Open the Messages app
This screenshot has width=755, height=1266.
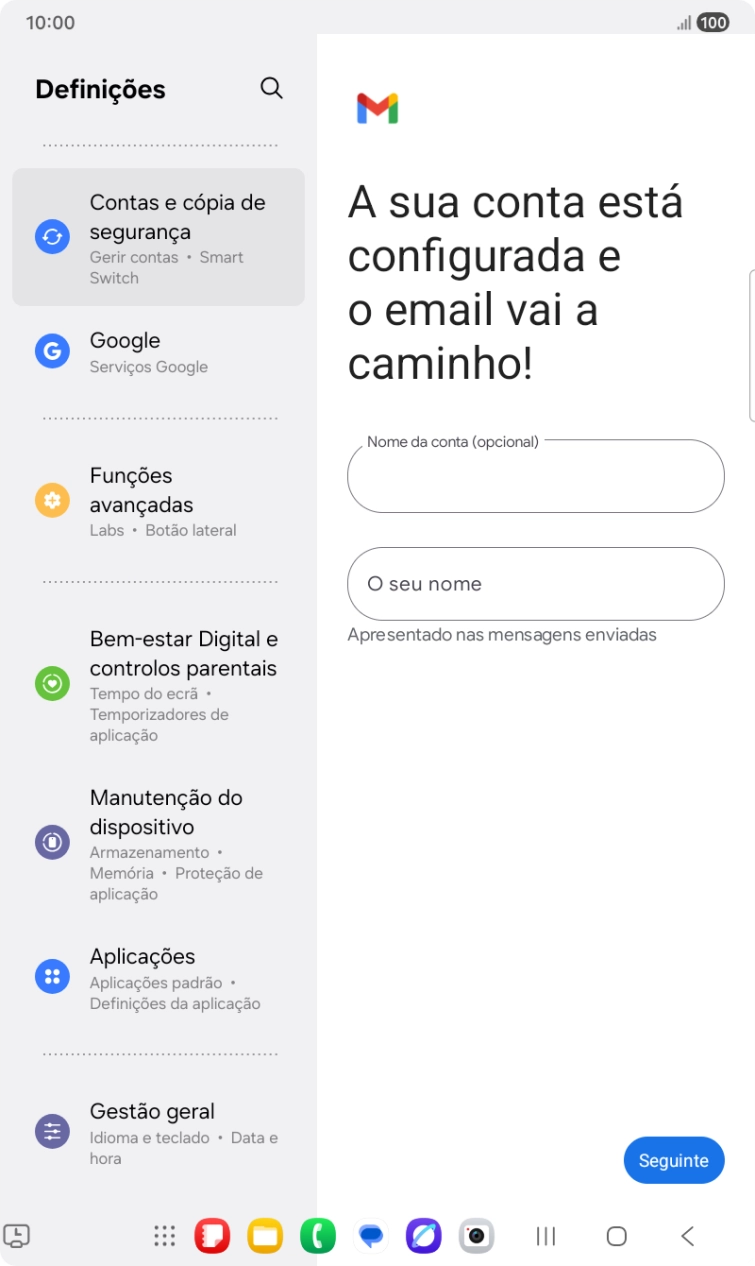pyautogui.click(x=371, y=1237)
